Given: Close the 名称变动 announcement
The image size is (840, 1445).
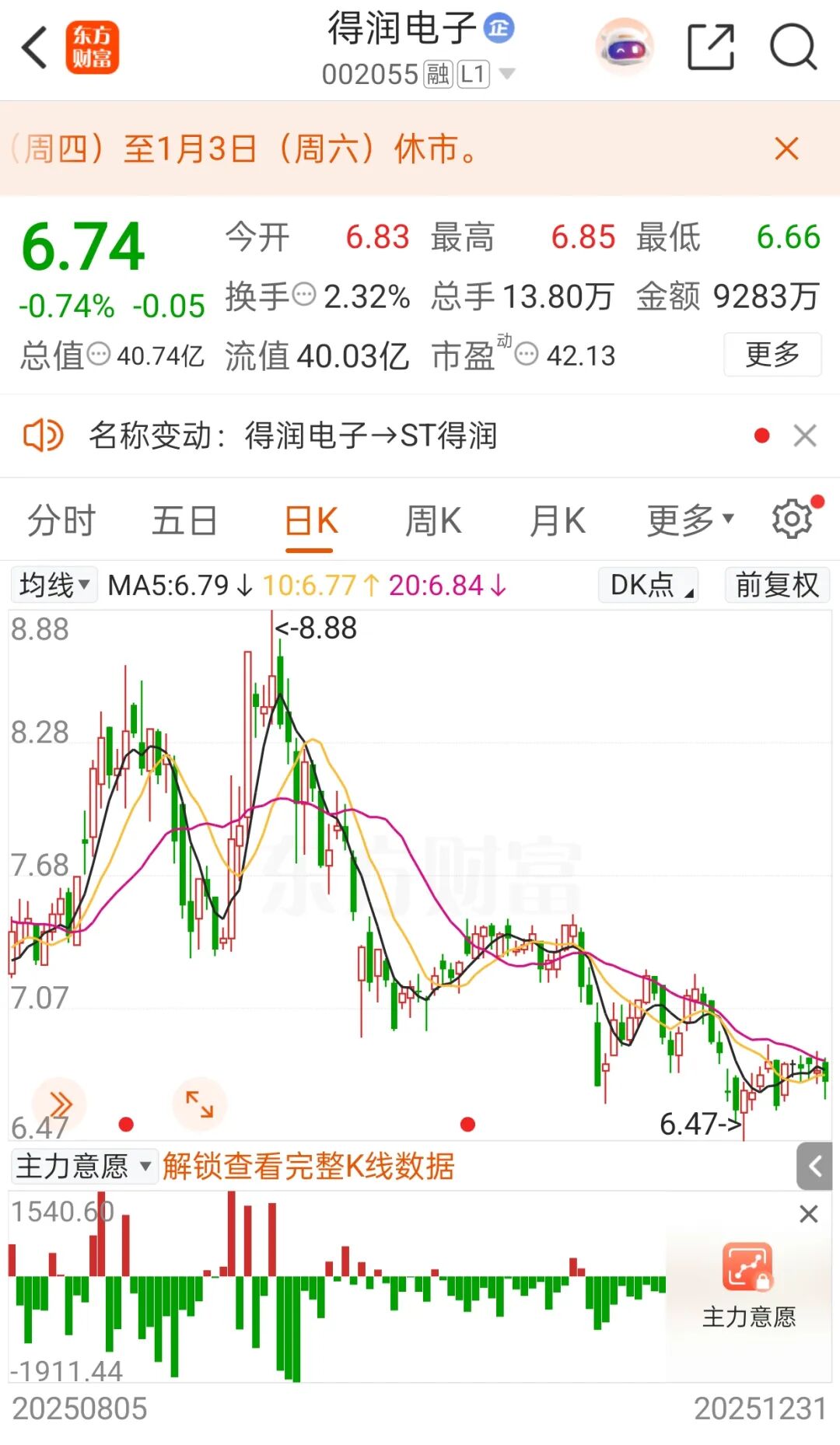Looking at the screenshot, I should pos(805,436).
